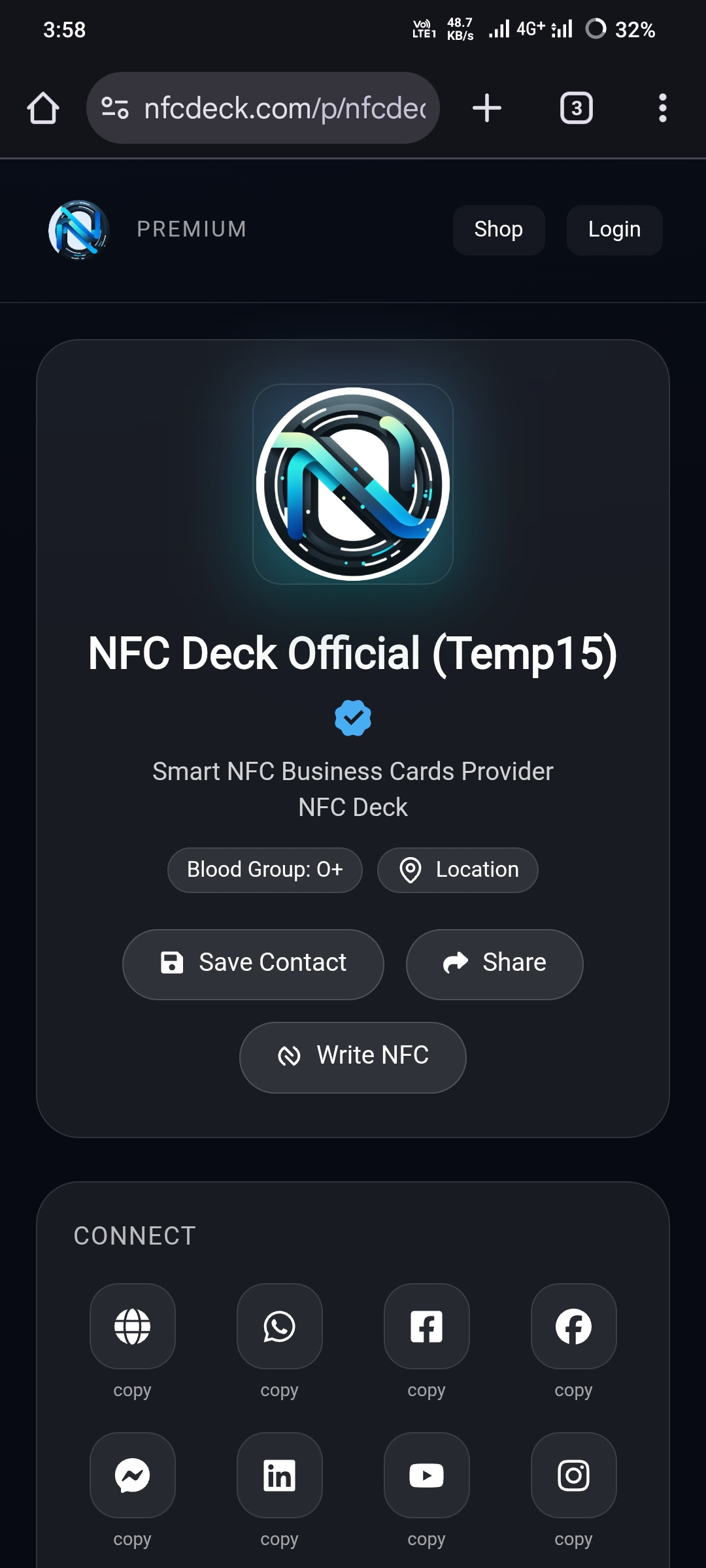Tap Write NFC button

[353, 1056]
